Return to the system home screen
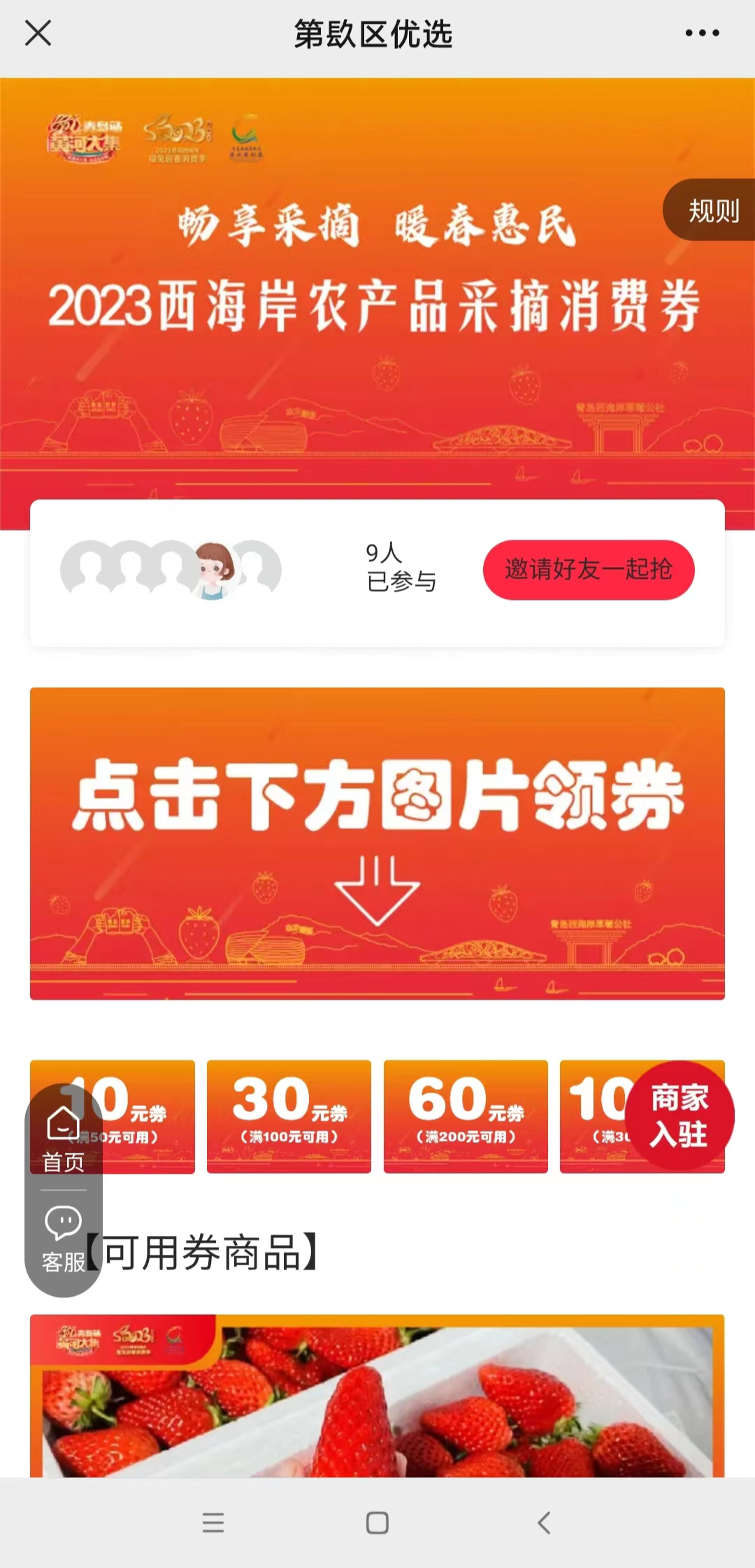755x1568 pixels. click(377, 1522)
